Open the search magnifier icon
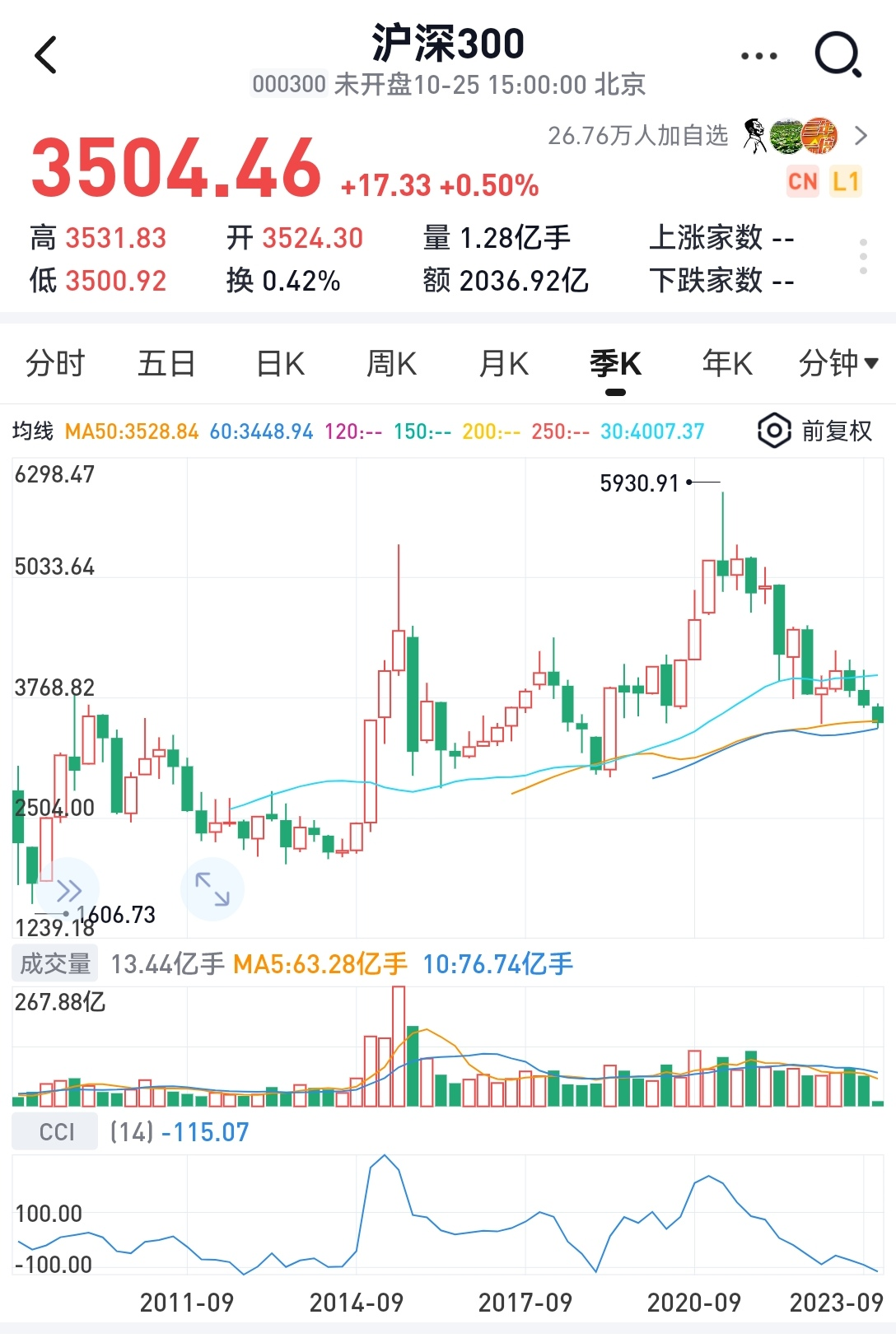This screenshot has width=896, height=1338. click(838, 55)
